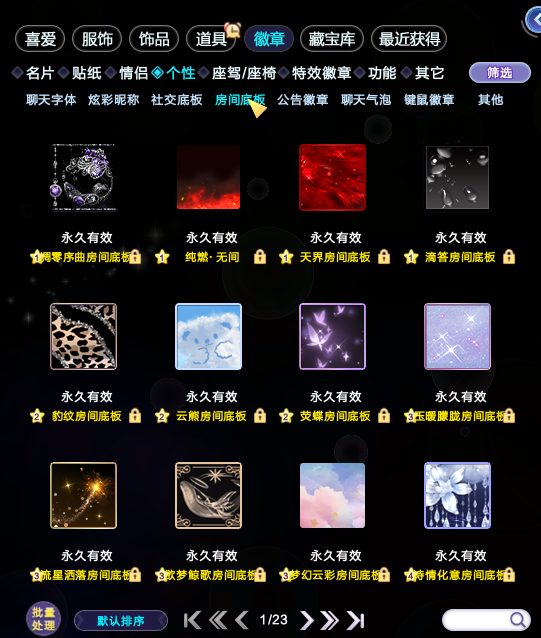Go to the next page arrow

tap(307, 620)
